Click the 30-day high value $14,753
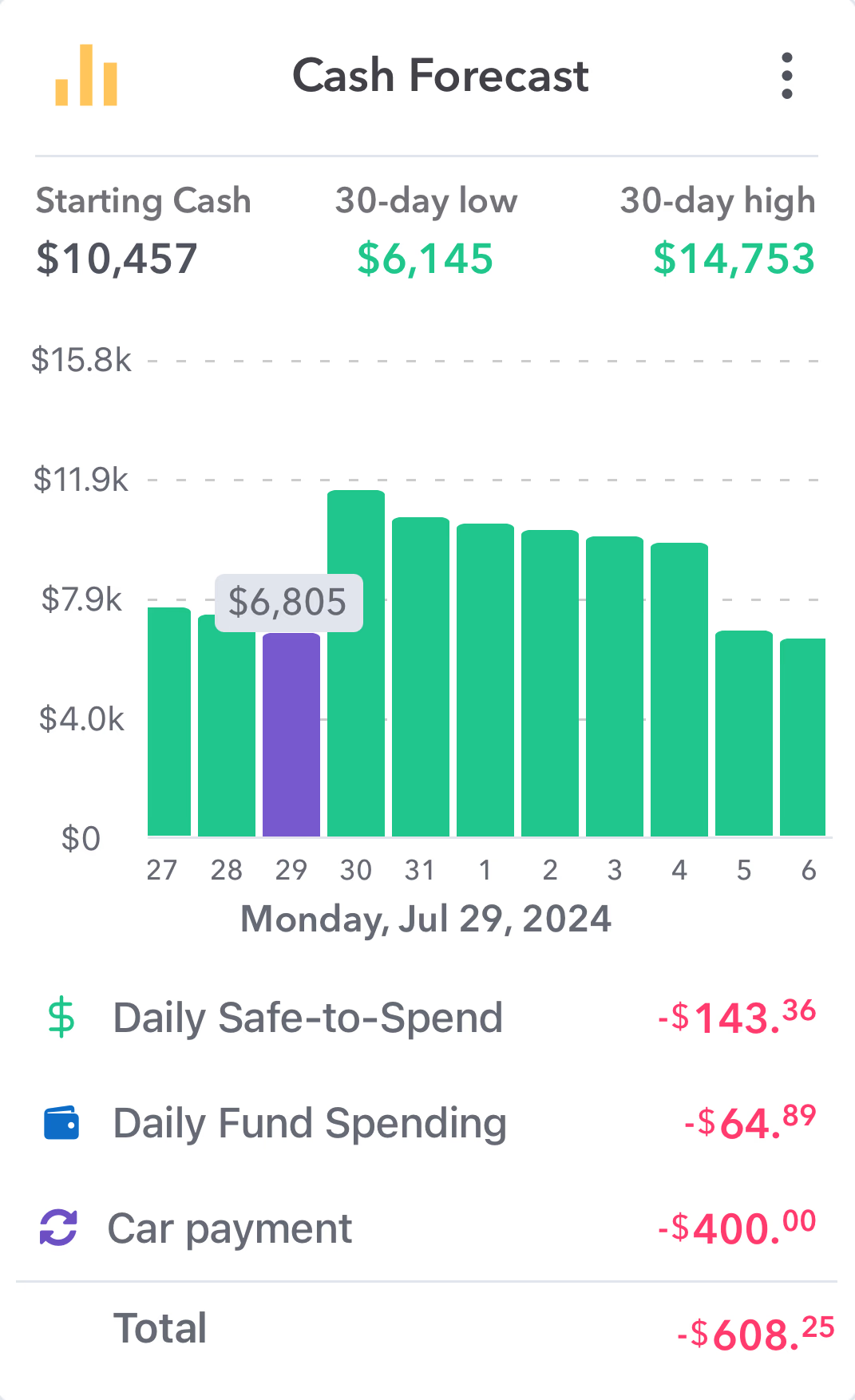 tap(734, 258)
